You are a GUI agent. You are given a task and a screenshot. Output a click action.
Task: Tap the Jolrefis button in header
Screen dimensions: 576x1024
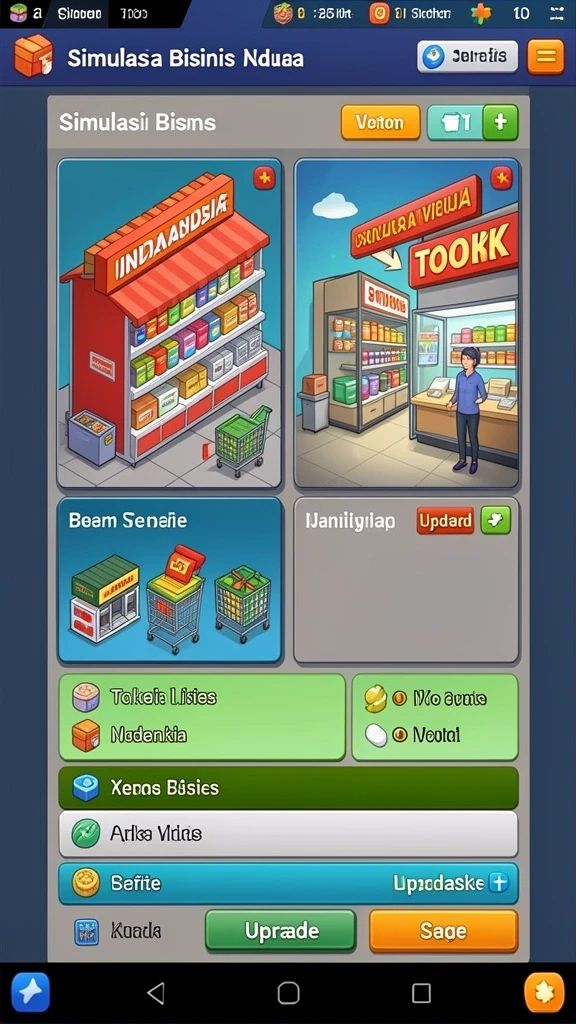click(468, 56)
